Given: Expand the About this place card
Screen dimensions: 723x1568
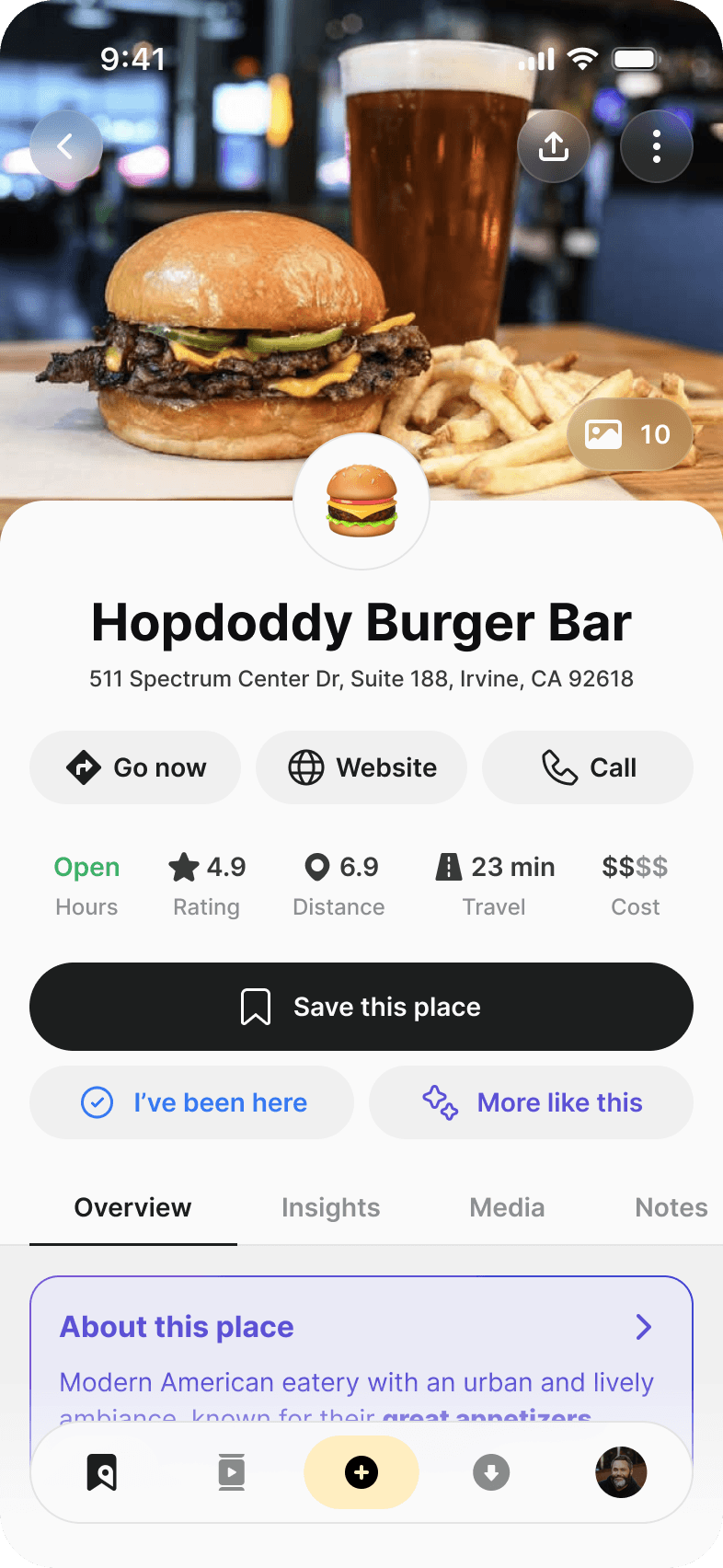Looking at the screenshot, I should 643,1327.
